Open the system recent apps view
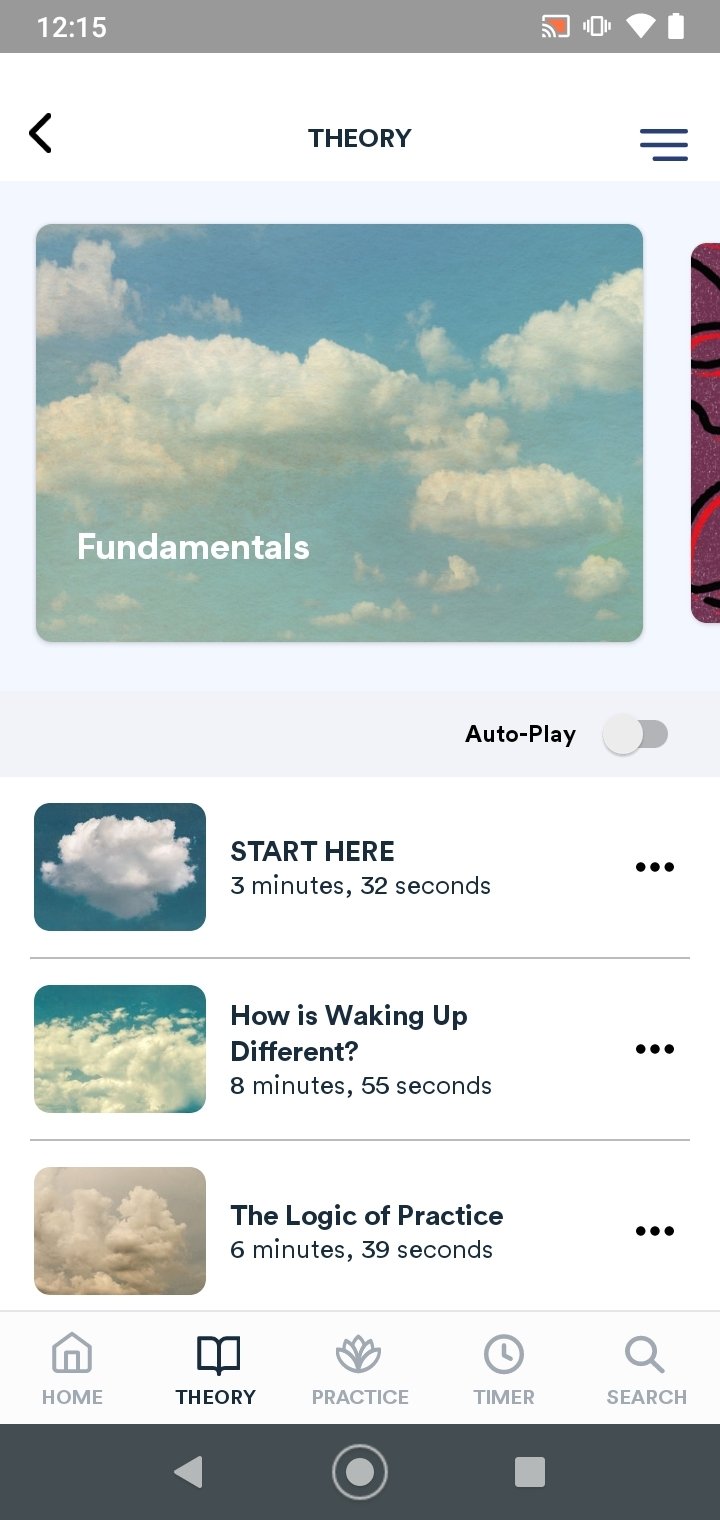The width and height of the screenshot is (720, 1520). pyautogui.click(x=529, y=1472)
